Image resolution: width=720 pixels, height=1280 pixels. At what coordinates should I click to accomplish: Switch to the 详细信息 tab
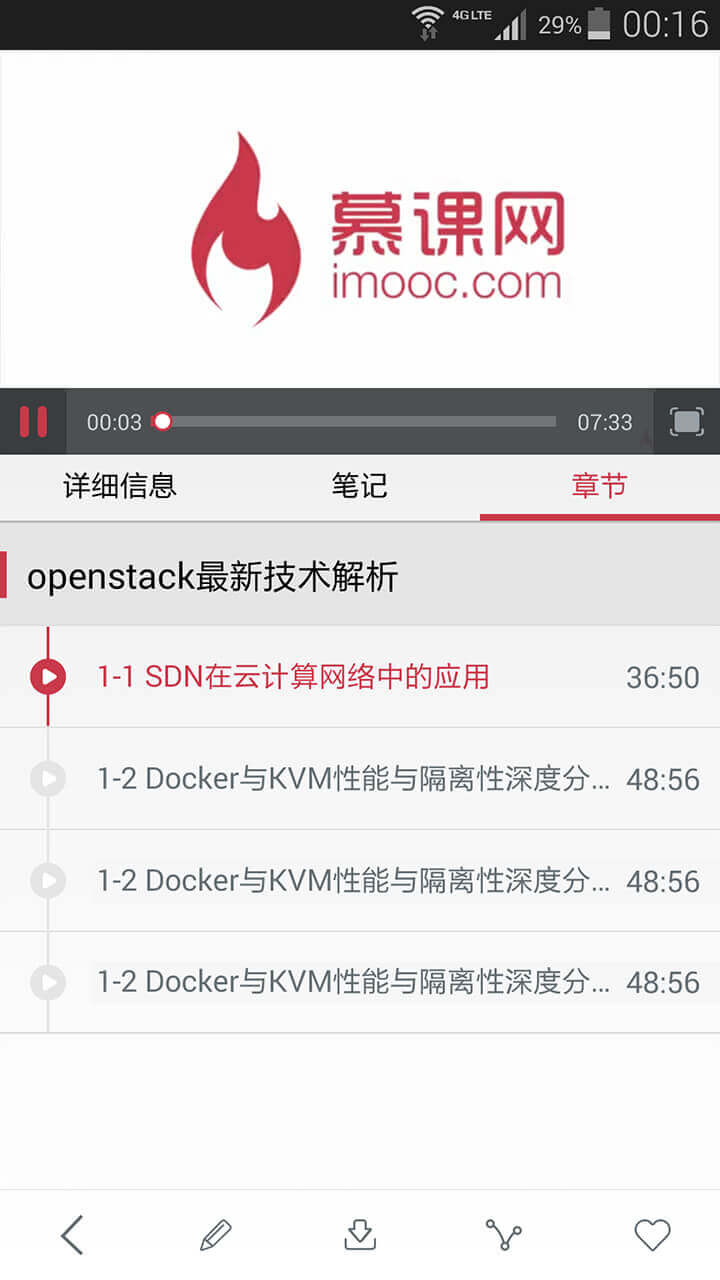point(120,487)
